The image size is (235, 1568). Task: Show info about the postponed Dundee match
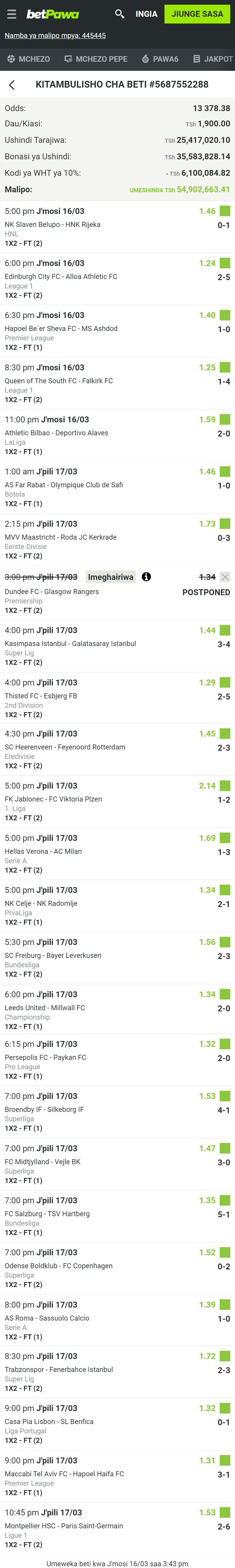[x=146, y=576]
